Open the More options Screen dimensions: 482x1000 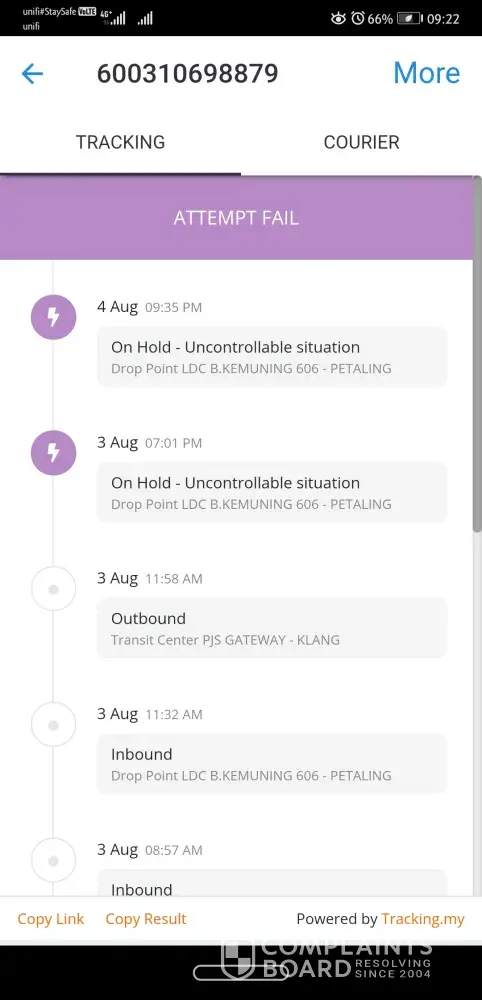[426, 73]
